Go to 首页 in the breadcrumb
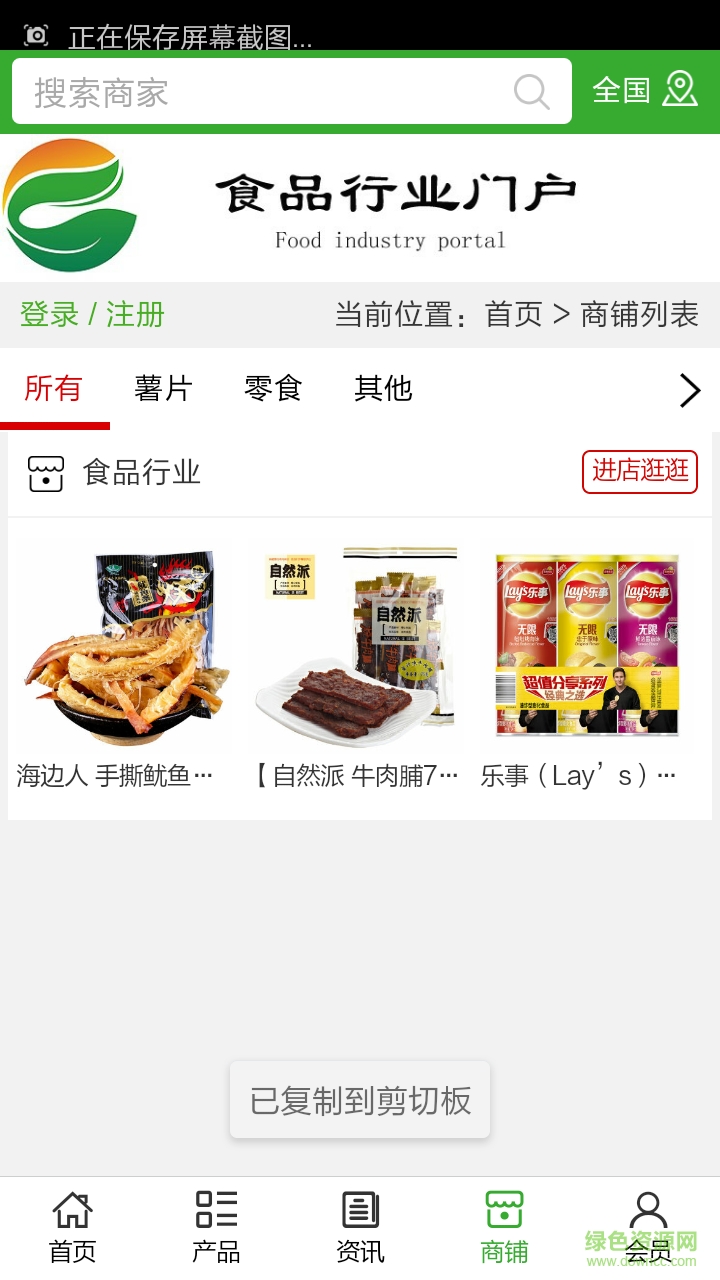Viewport: 720px width, 1280px height. [513, 315]
